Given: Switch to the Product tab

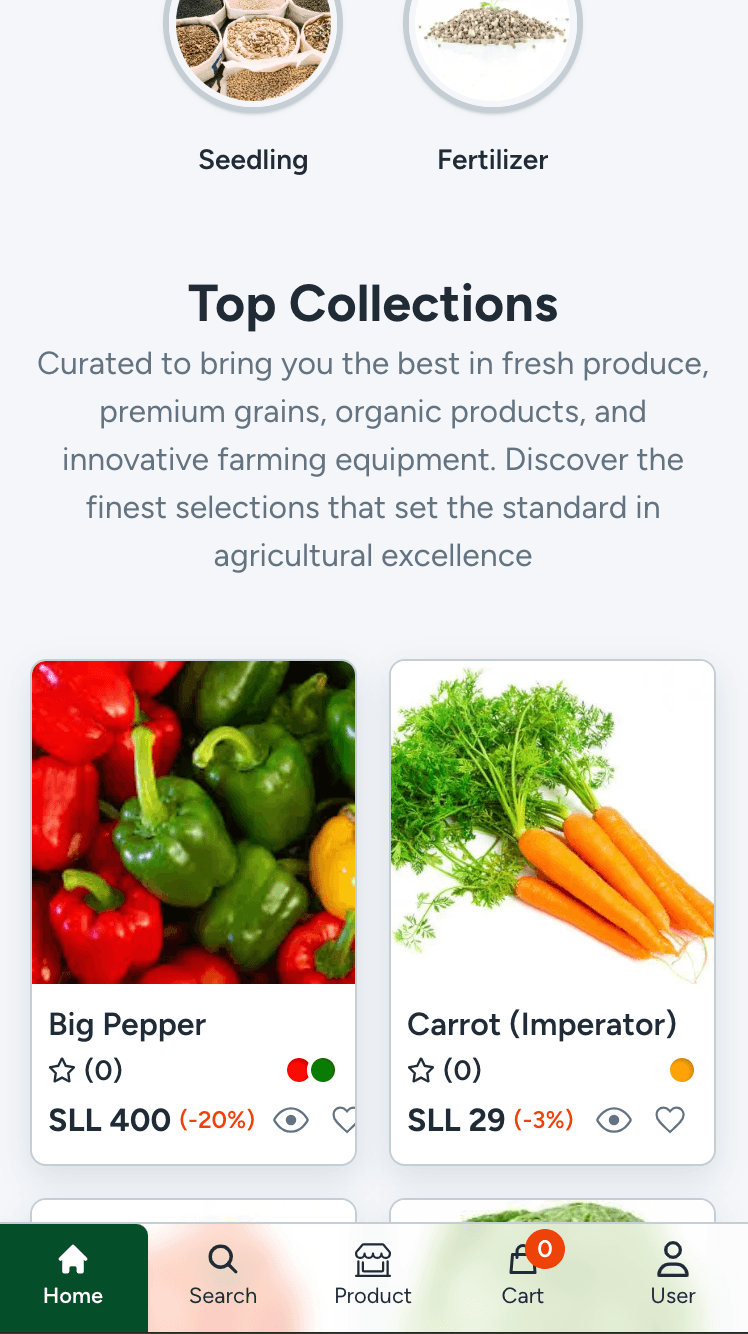Looking at the screenshot, I should (x=373, y=1278).
